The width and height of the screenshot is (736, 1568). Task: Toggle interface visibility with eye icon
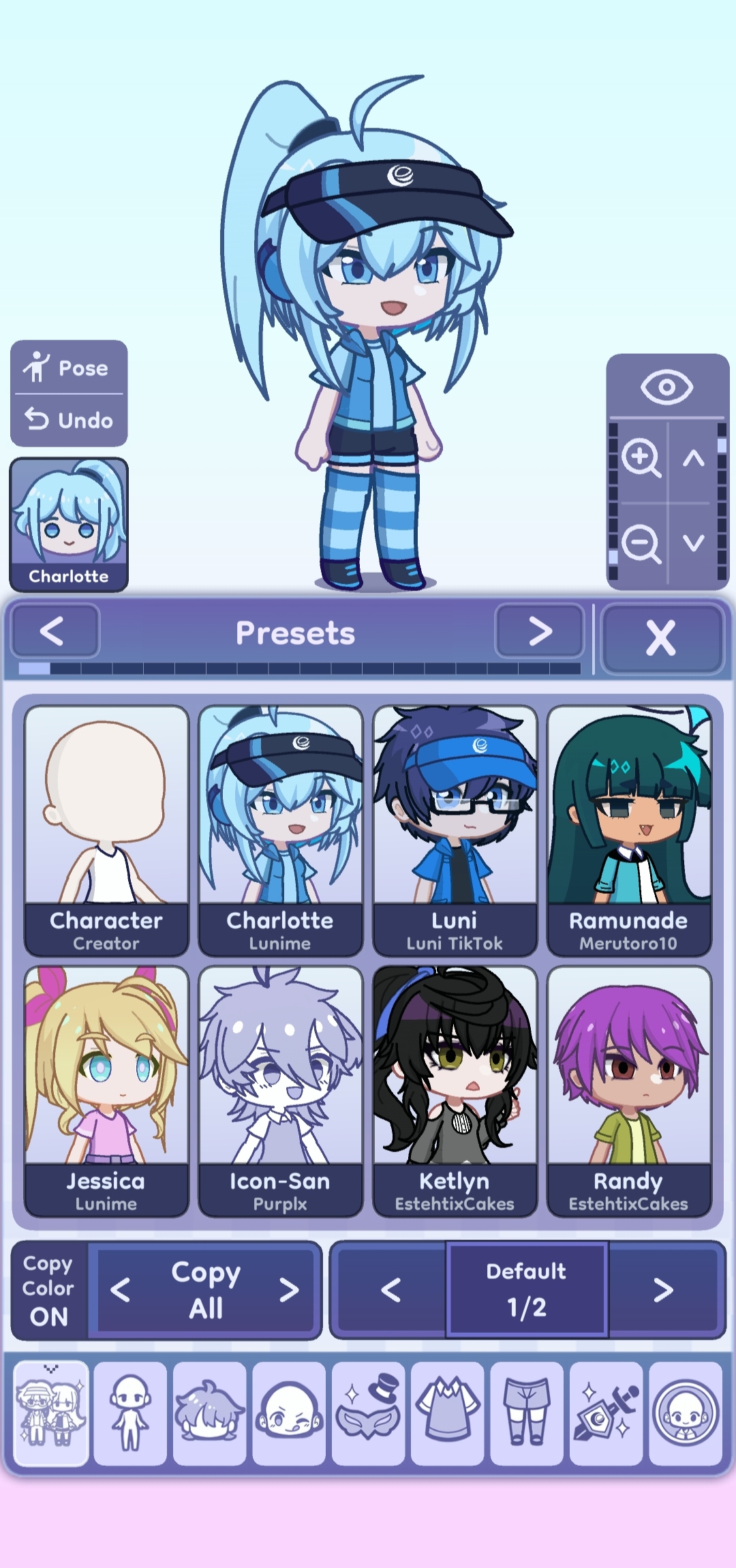click(x=666, y=387)
